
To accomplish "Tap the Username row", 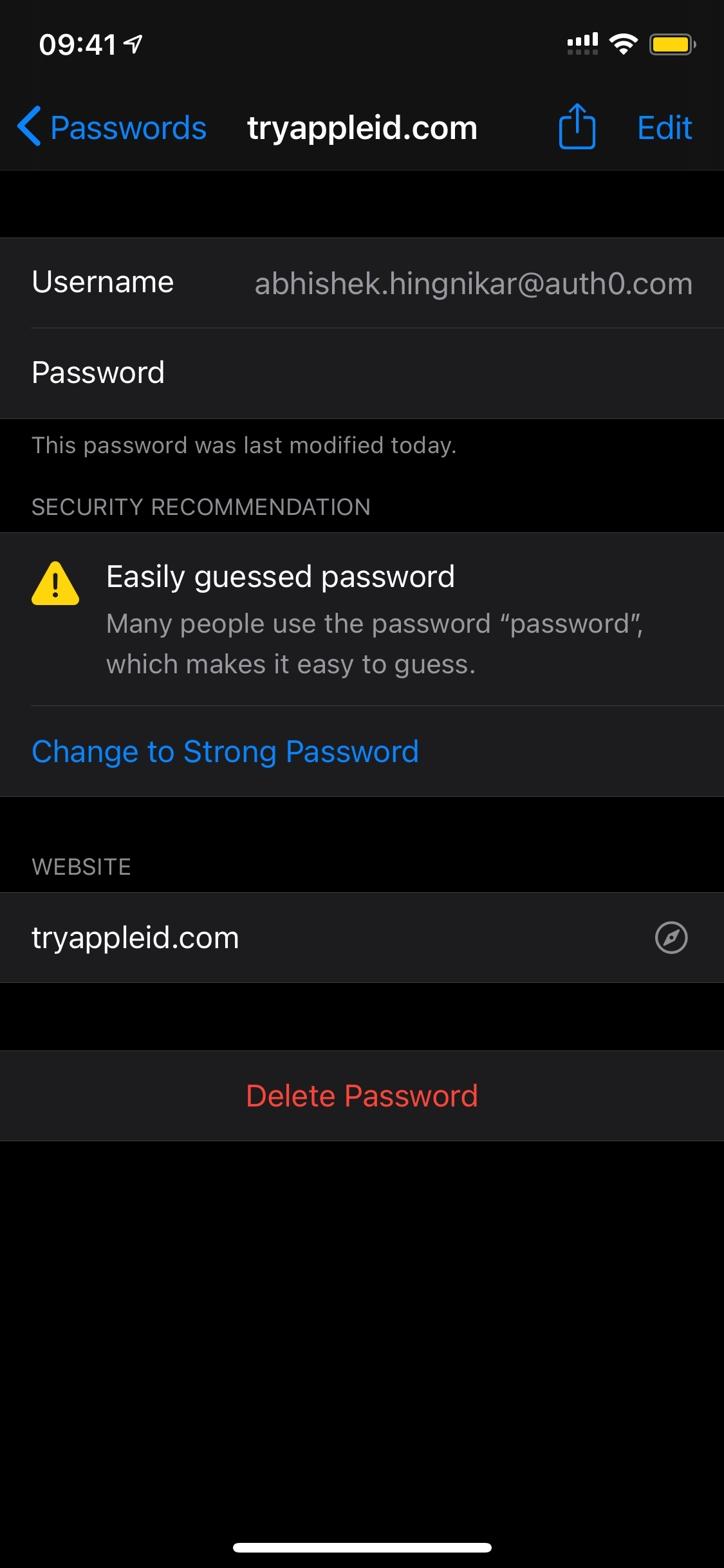I will pos(362,283).
